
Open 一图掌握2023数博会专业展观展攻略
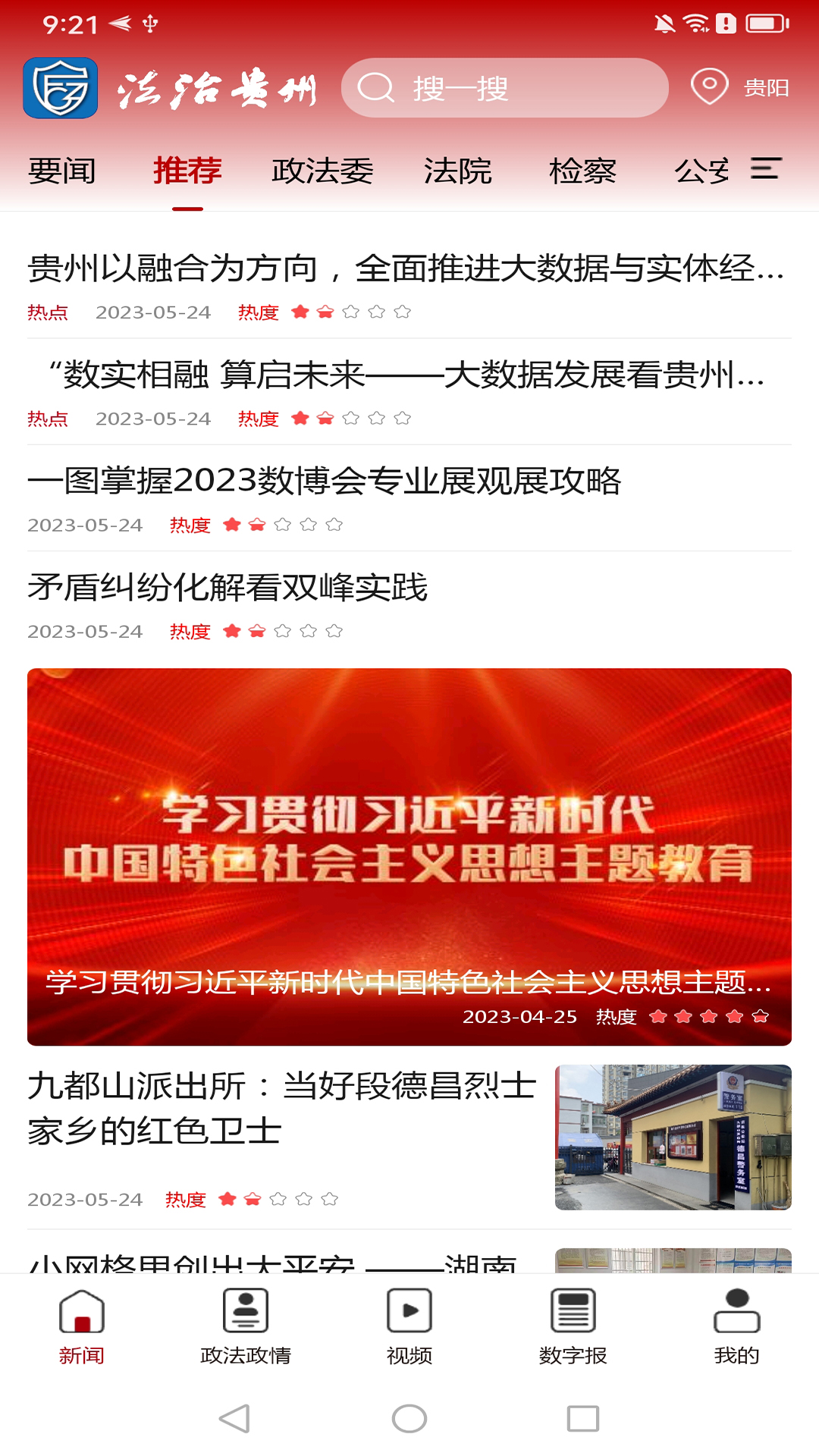pyautogui.click(x=325, y=481)
